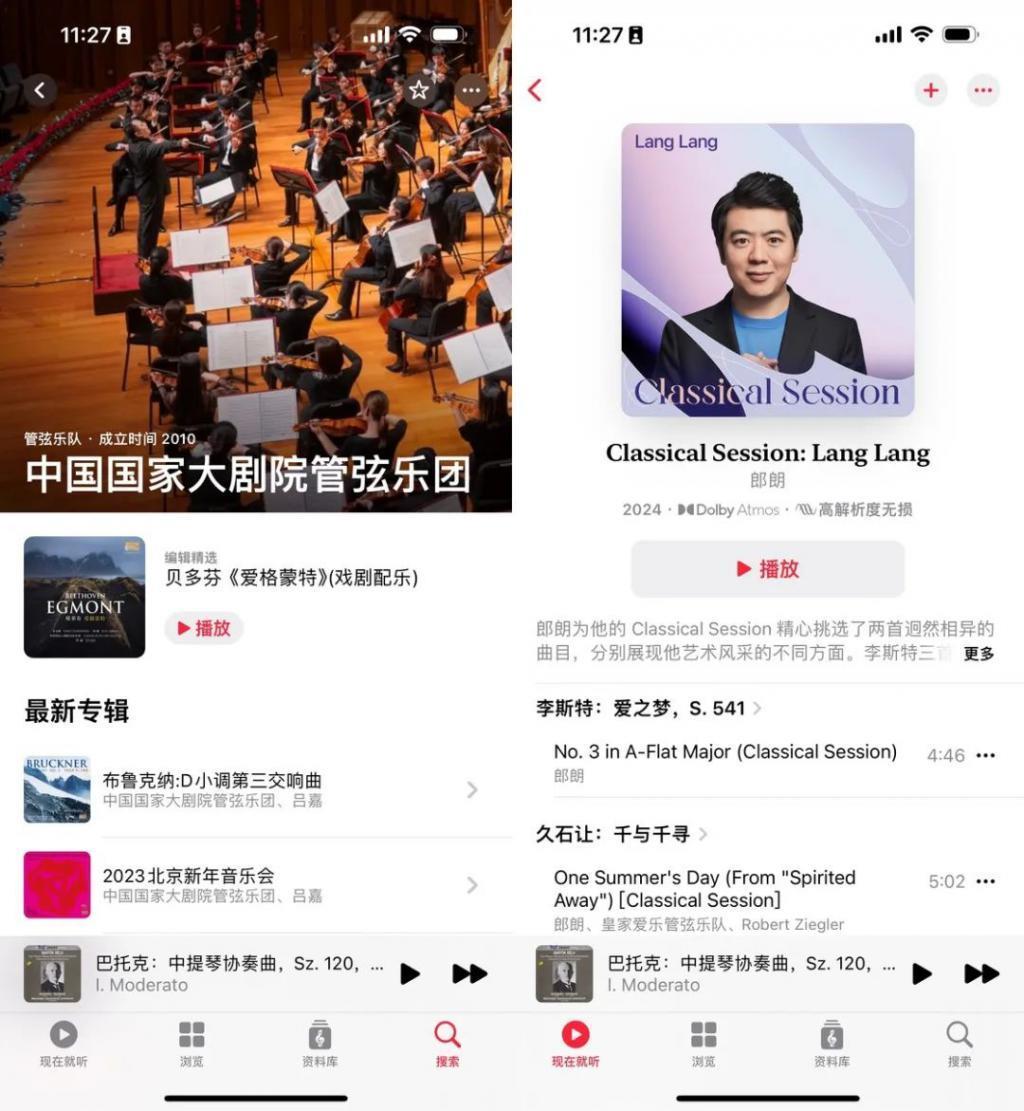1024x1111 pixels.
Task: Skip forward in the mini player
Action: [x=470, y=971]
